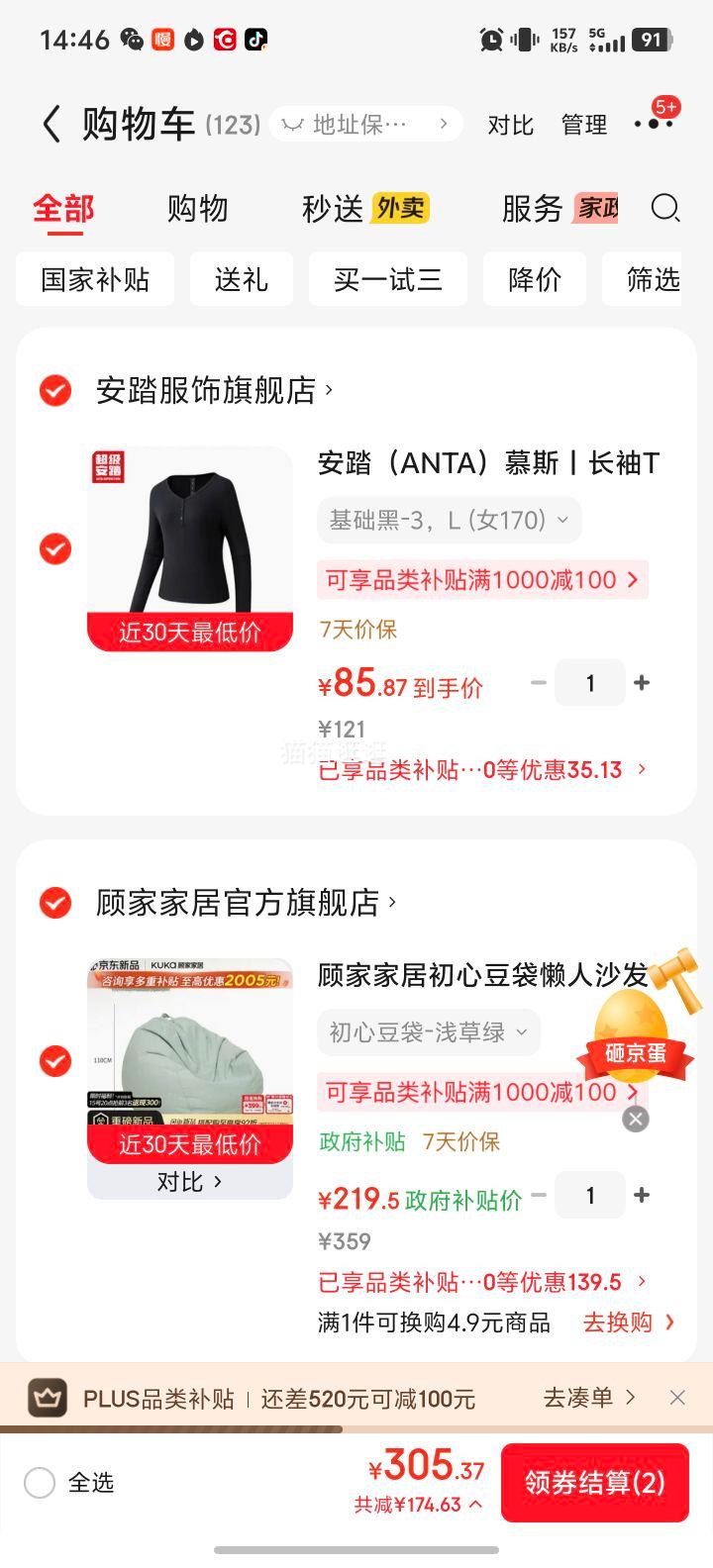Uncheck the ANTA long-sleeve item checkbox
The width and height of the screenshot is (713, 1568).
(54, 549)
